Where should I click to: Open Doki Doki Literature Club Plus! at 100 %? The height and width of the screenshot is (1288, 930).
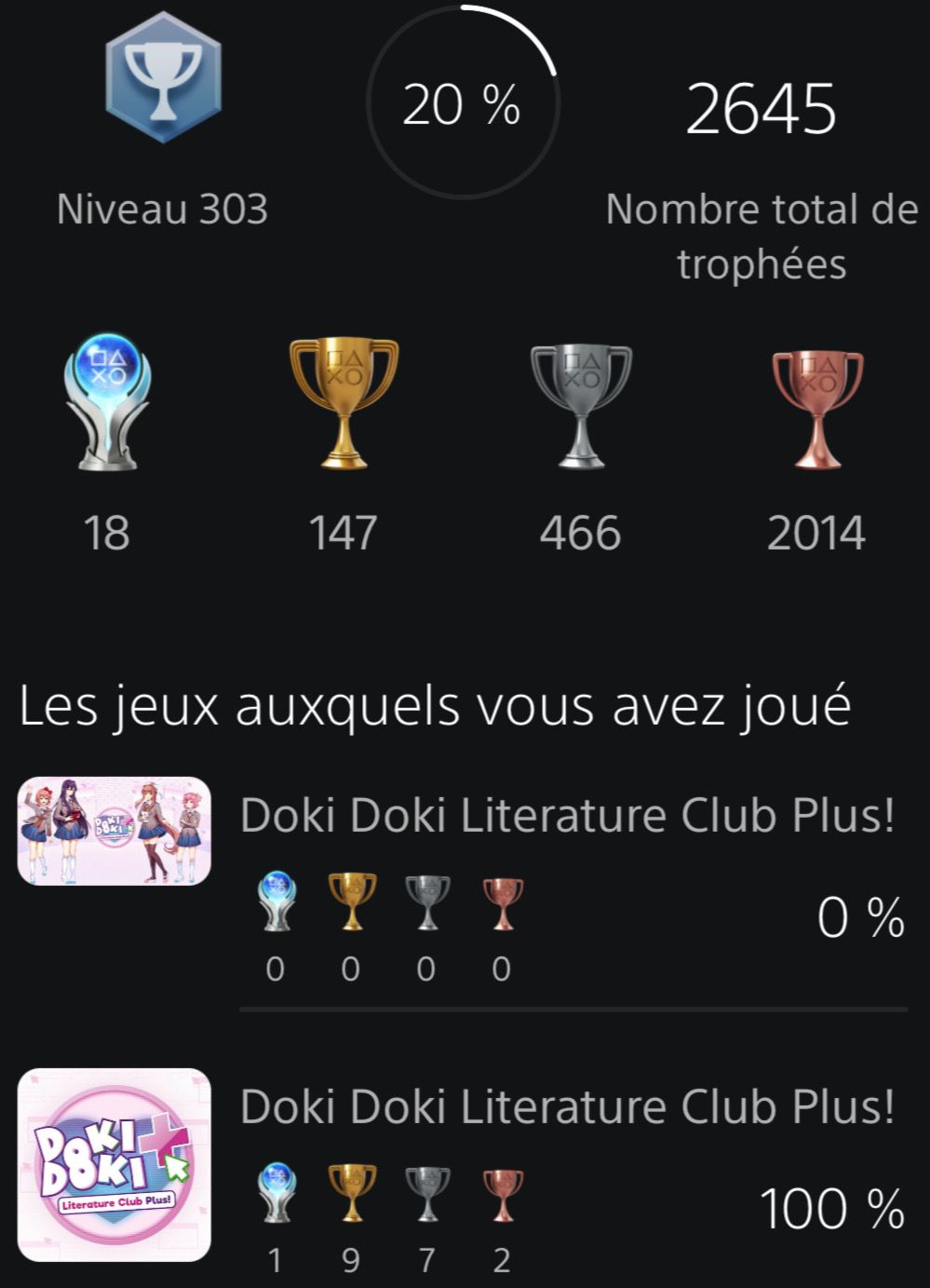coord(566,1108)
